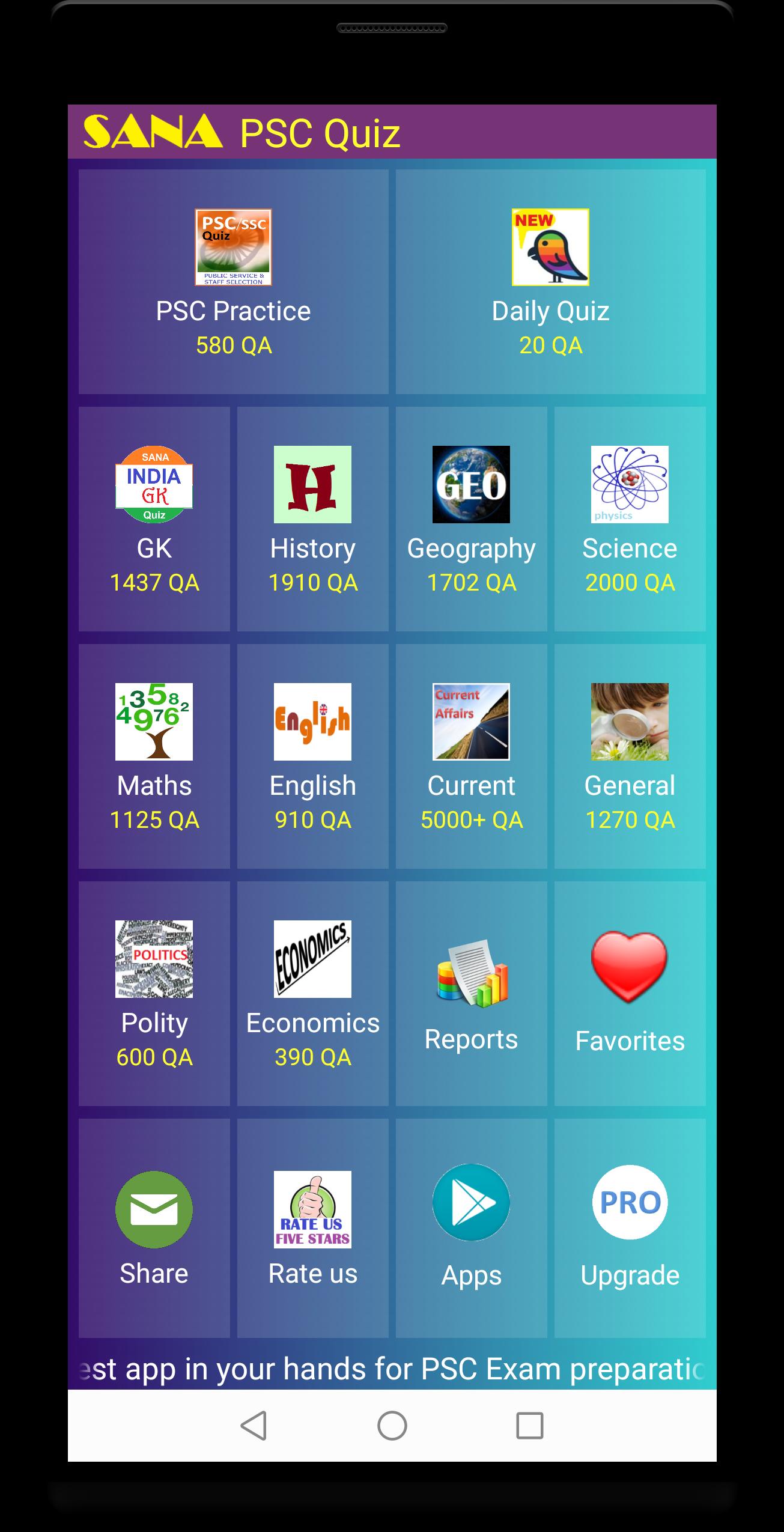Select the History category
Screen dimensions: 784x1532
(x=312, y=518)
